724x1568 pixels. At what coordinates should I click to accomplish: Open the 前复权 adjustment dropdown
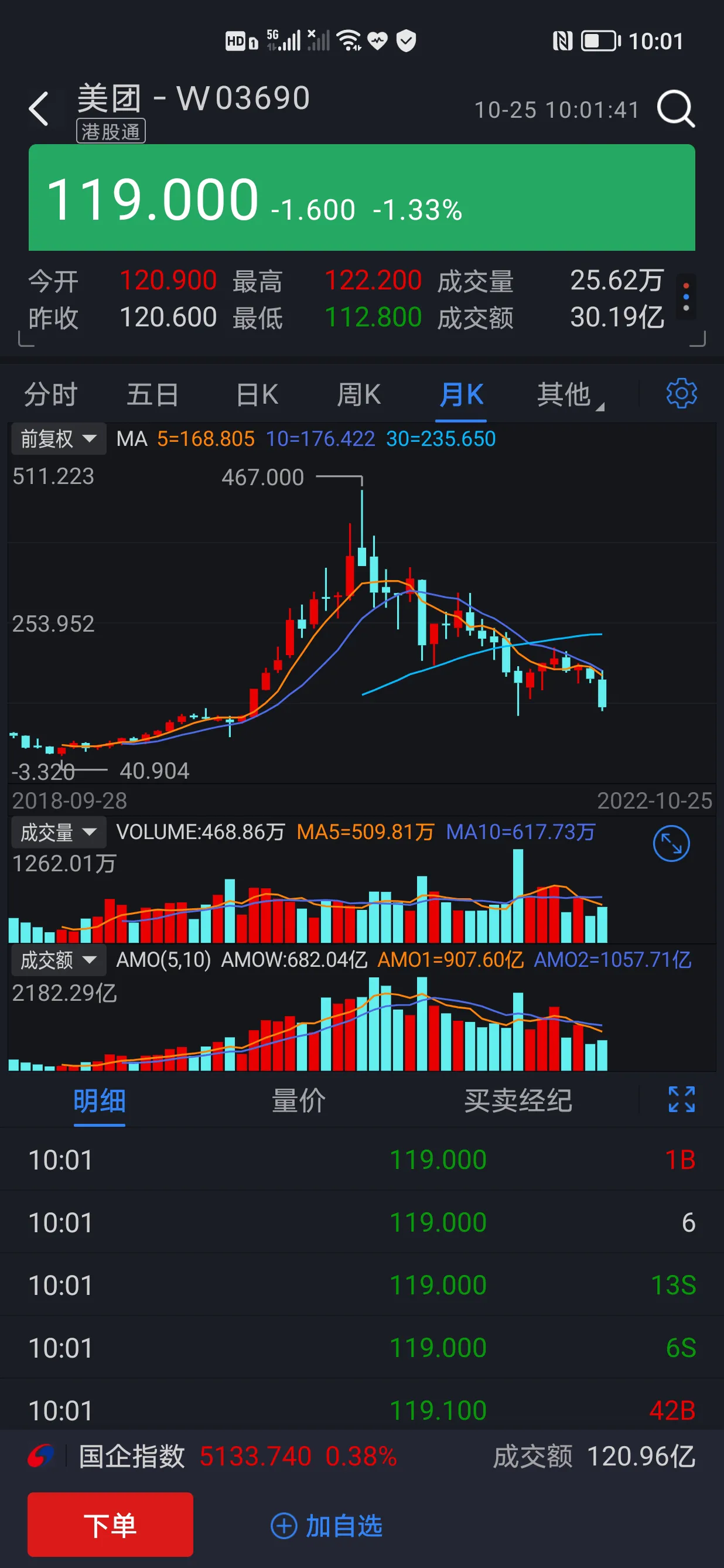[59, 438]
